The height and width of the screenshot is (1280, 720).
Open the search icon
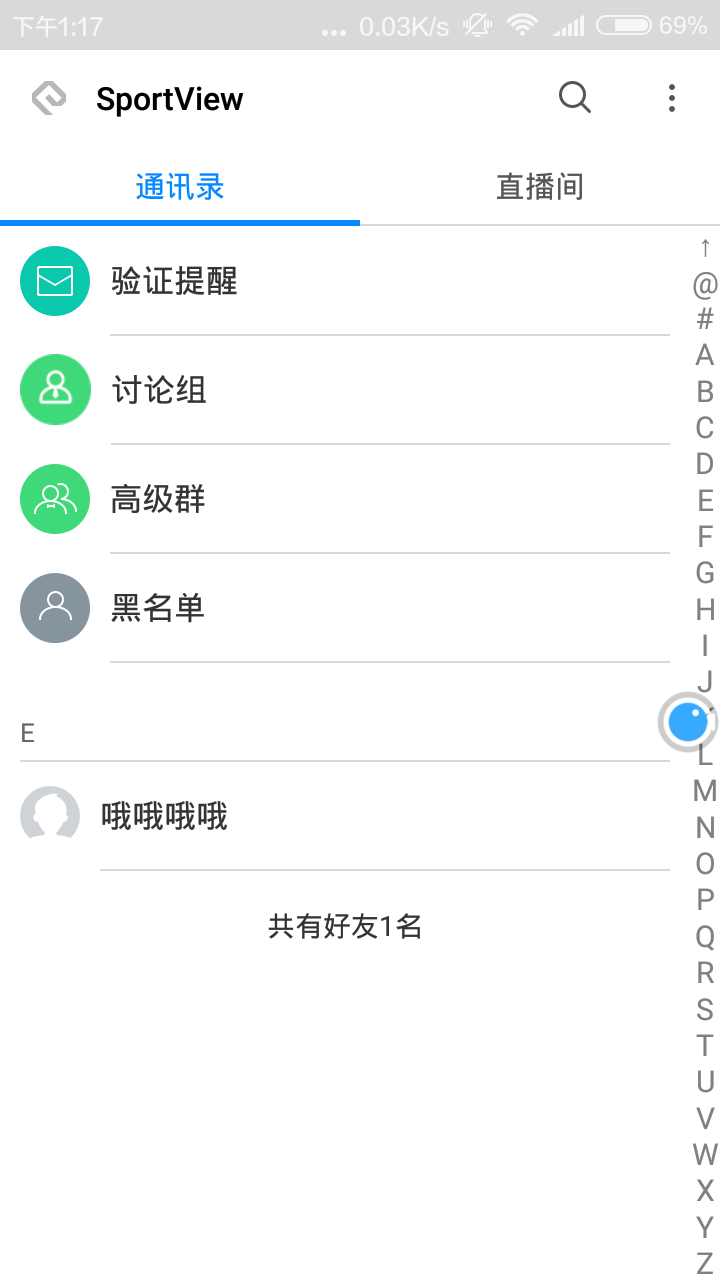point(574,98)
